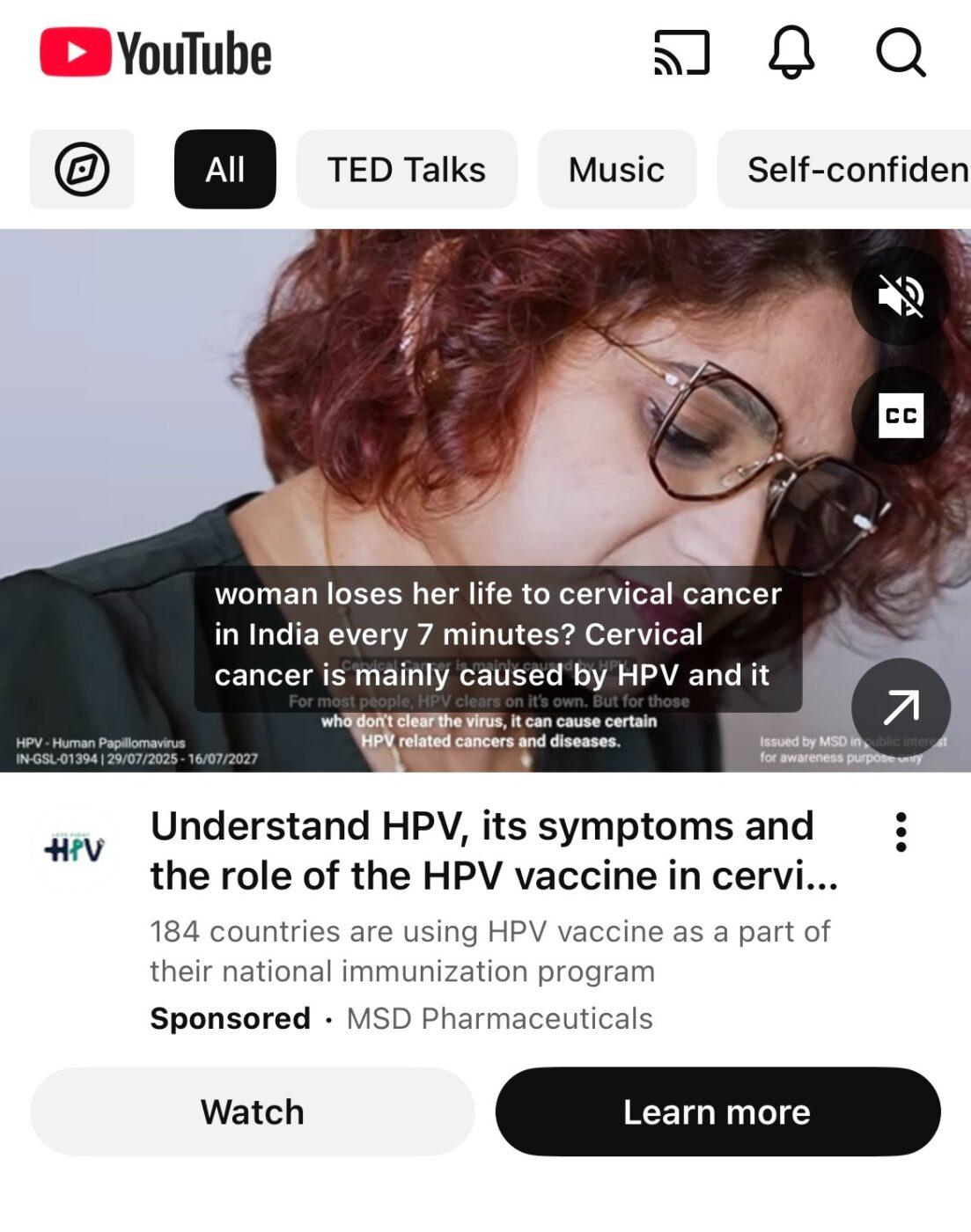
Task: Open YouTube search
Action: [x=901, y=53]
